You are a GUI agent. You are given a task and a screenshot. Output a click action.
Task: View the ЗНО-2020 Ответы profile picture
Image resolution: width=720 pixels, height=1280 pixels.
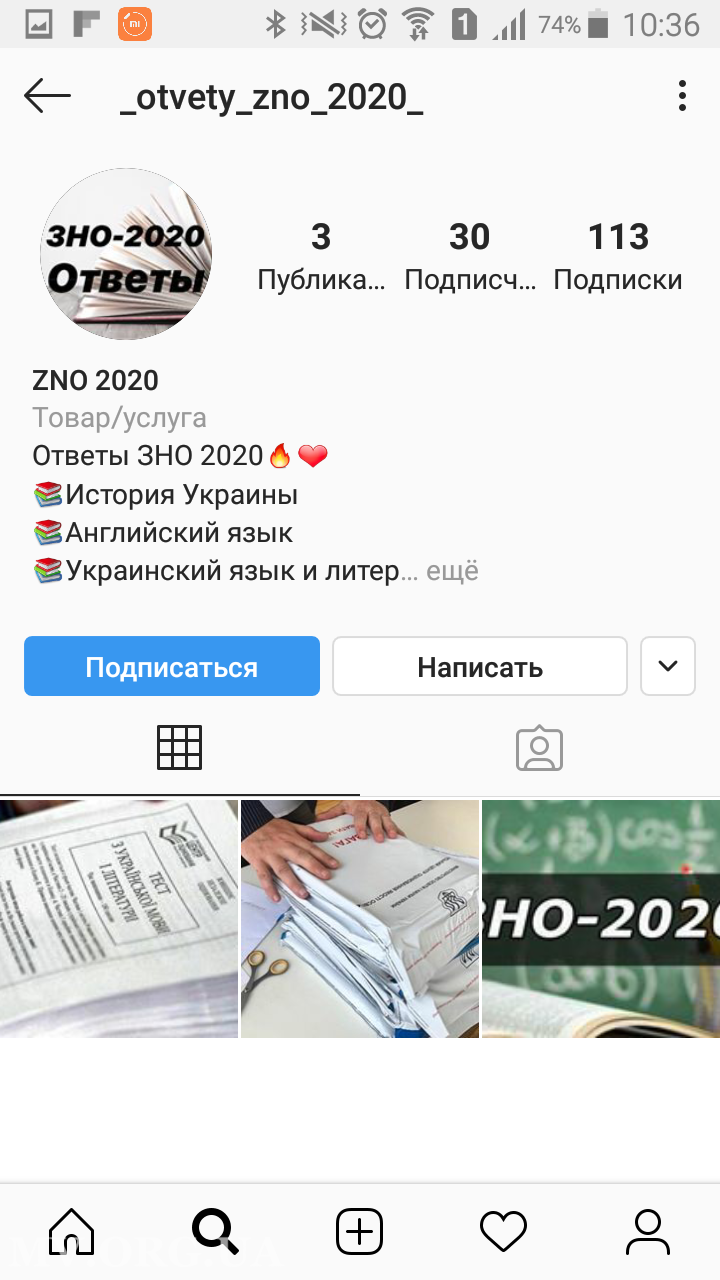point(126,254)
